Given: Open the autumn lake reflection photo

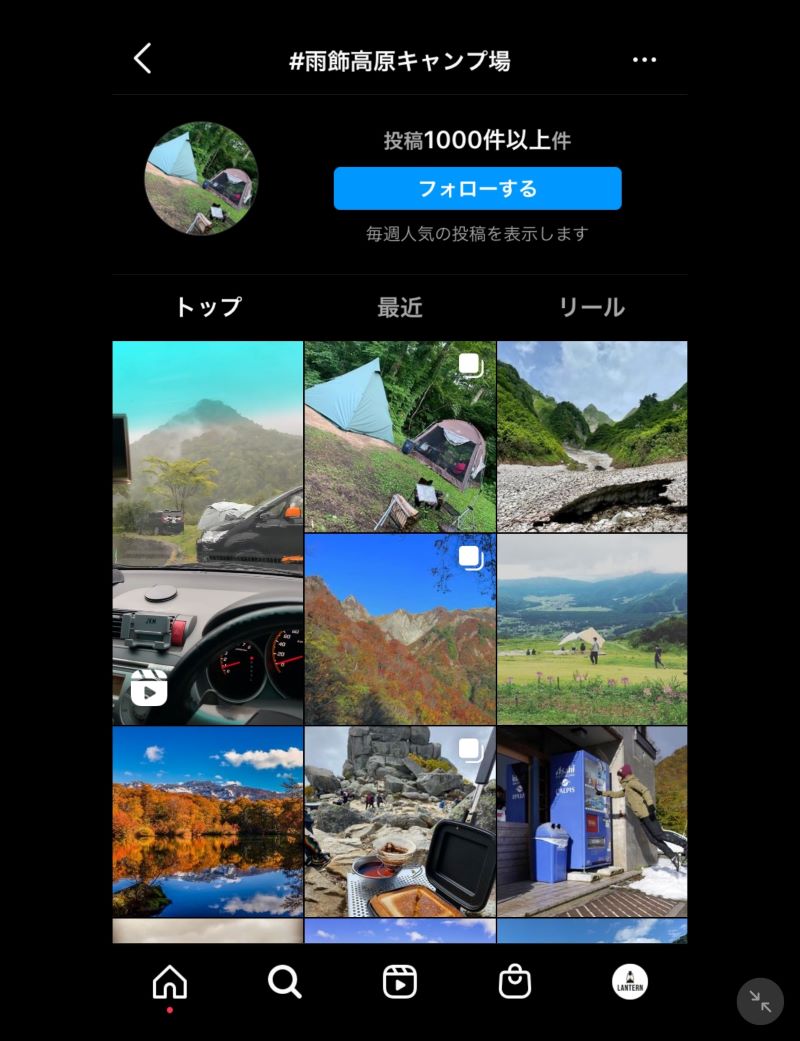Looking at the screenshot, I should click(208, 821).
